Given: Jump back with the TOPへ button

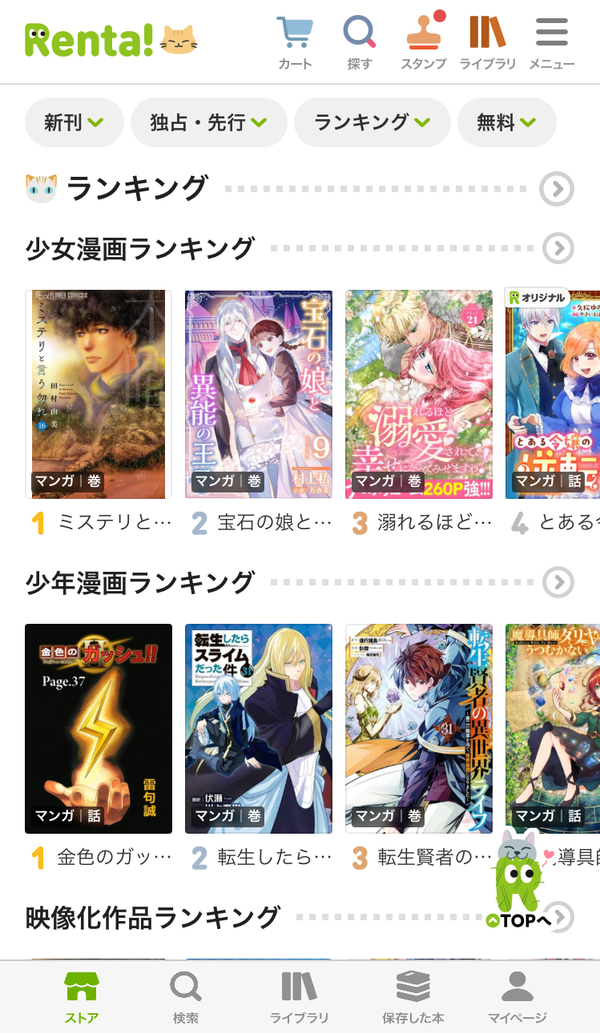Looking at the screenshot, I should (x=518, y=883).
